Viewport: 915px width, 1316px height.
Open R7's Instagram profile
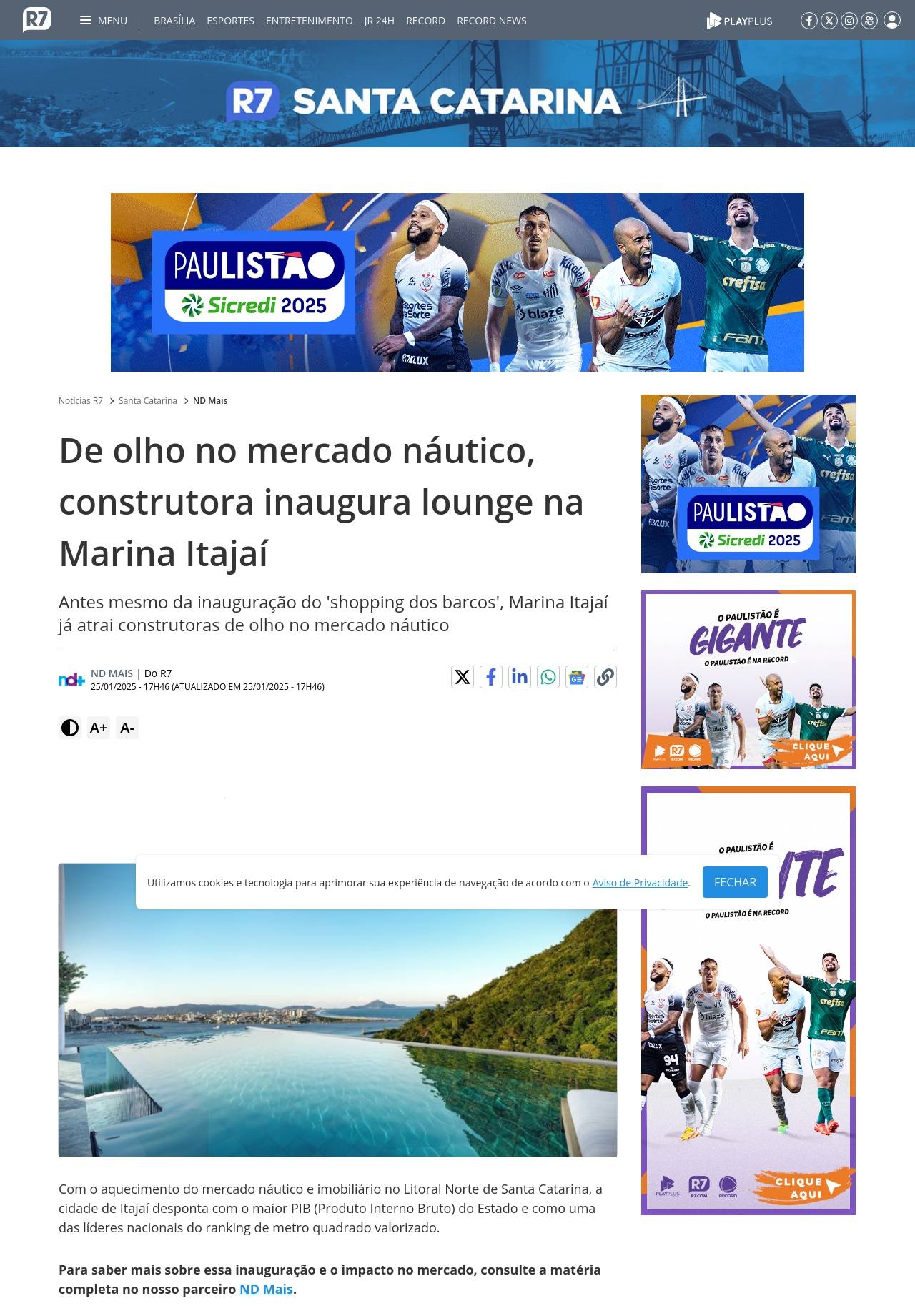coord(849,21)
